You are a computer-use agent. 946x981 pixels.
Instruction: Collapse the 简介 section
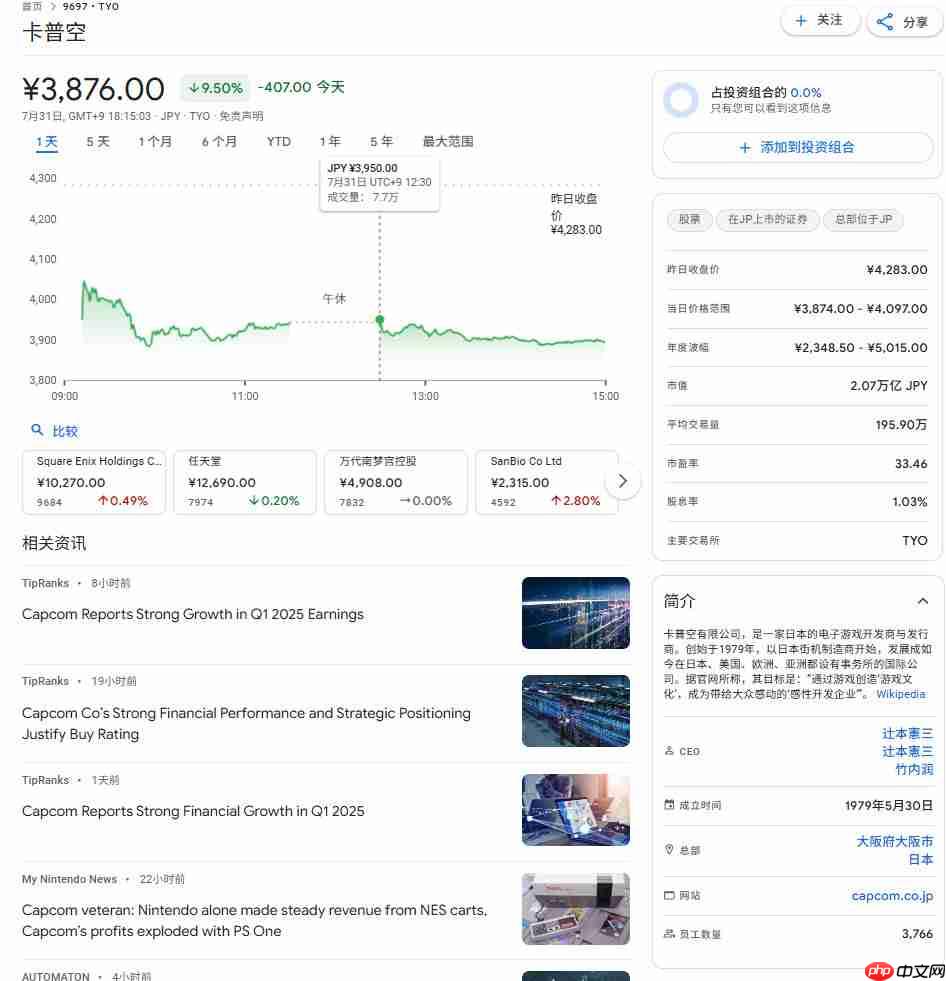tap(922, 601)
